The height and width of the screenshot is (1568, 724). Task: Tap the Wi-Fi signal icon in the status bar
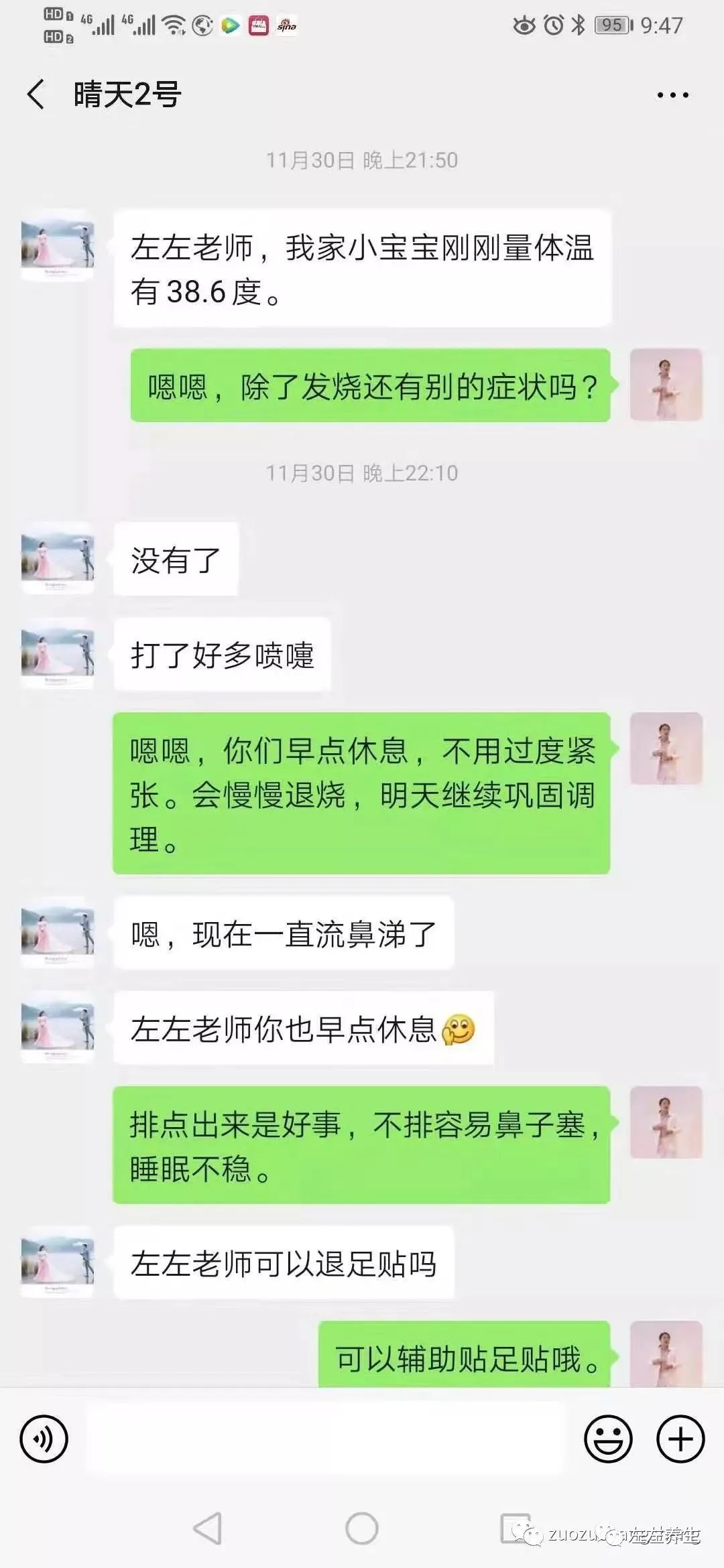(x=174, y=27)
